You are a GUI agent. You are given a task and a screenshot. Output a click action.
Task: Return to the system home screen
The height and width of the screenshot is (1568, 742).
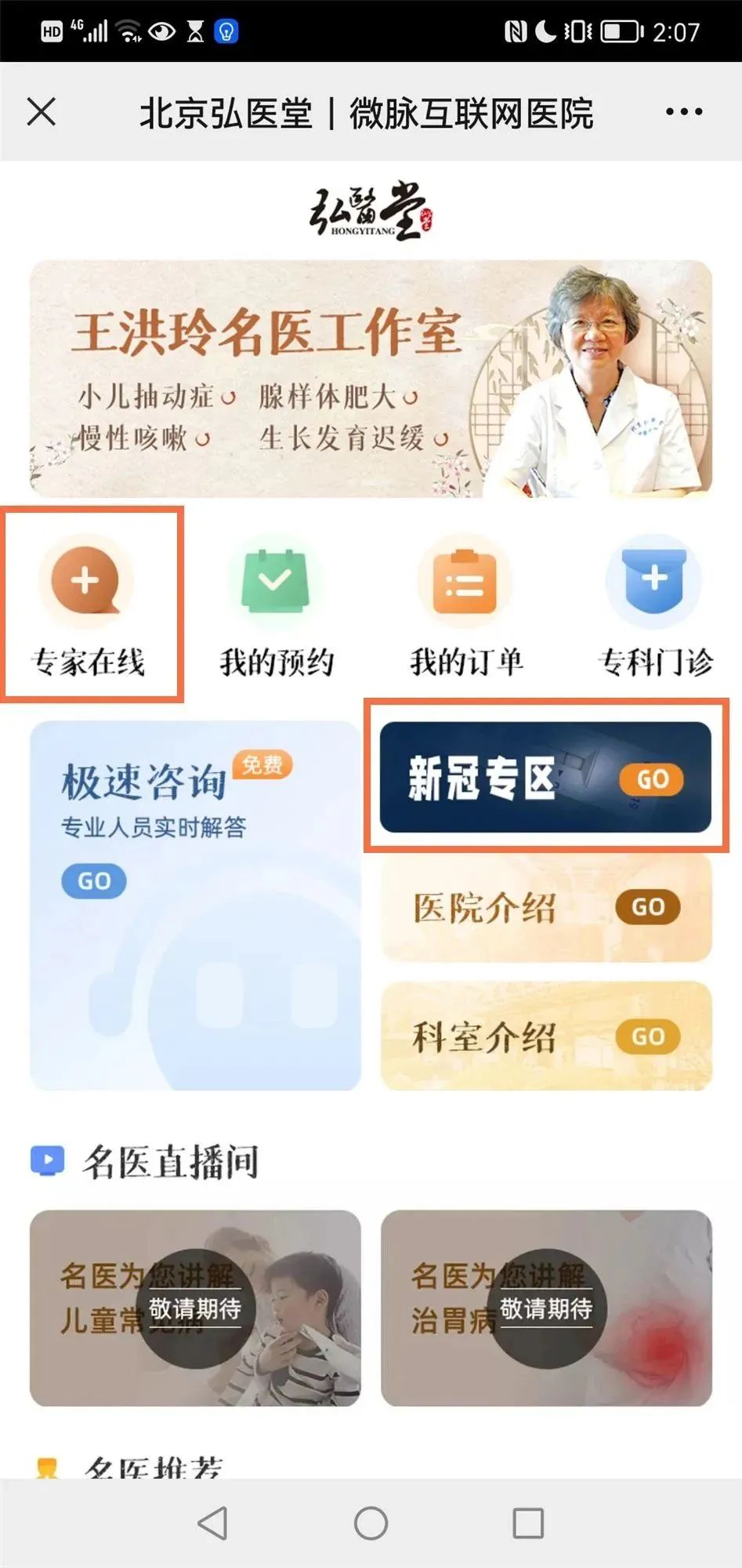(371, 1523)
